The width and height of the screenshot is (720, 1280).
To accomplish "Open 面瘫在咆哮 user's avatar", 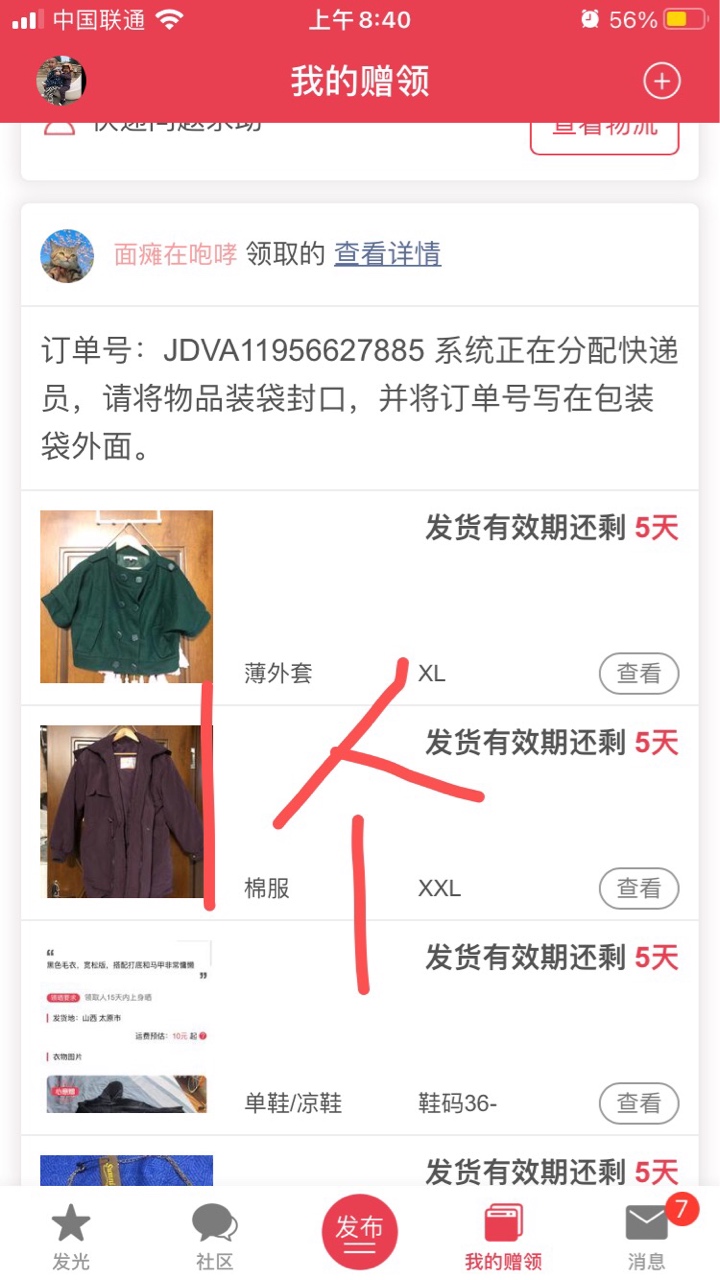I will (67, 256).
